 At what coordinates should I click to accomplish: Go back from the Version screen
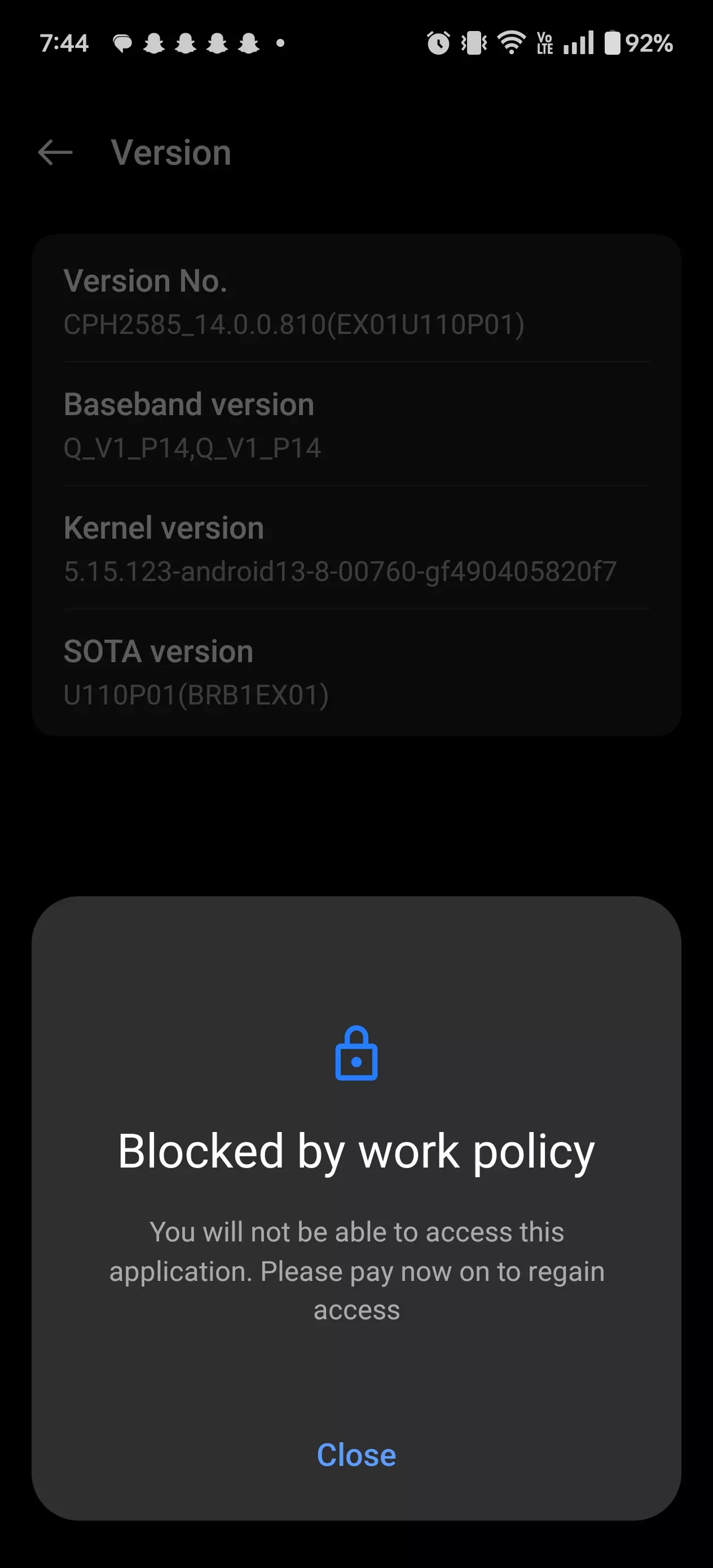(x=55, y=152)
